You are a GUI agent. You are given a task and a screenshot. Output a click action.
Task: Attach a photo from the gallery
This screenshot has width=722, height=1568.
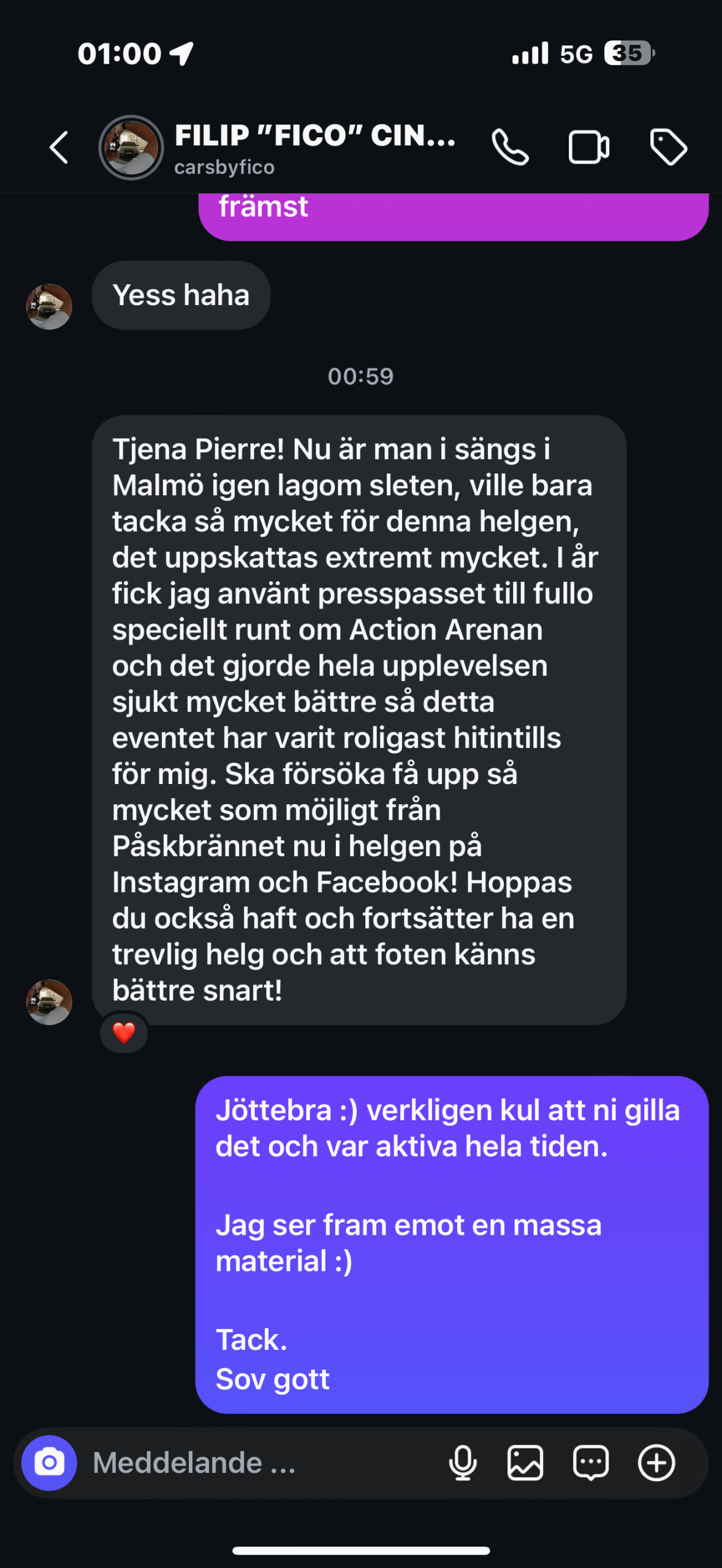525,1463
